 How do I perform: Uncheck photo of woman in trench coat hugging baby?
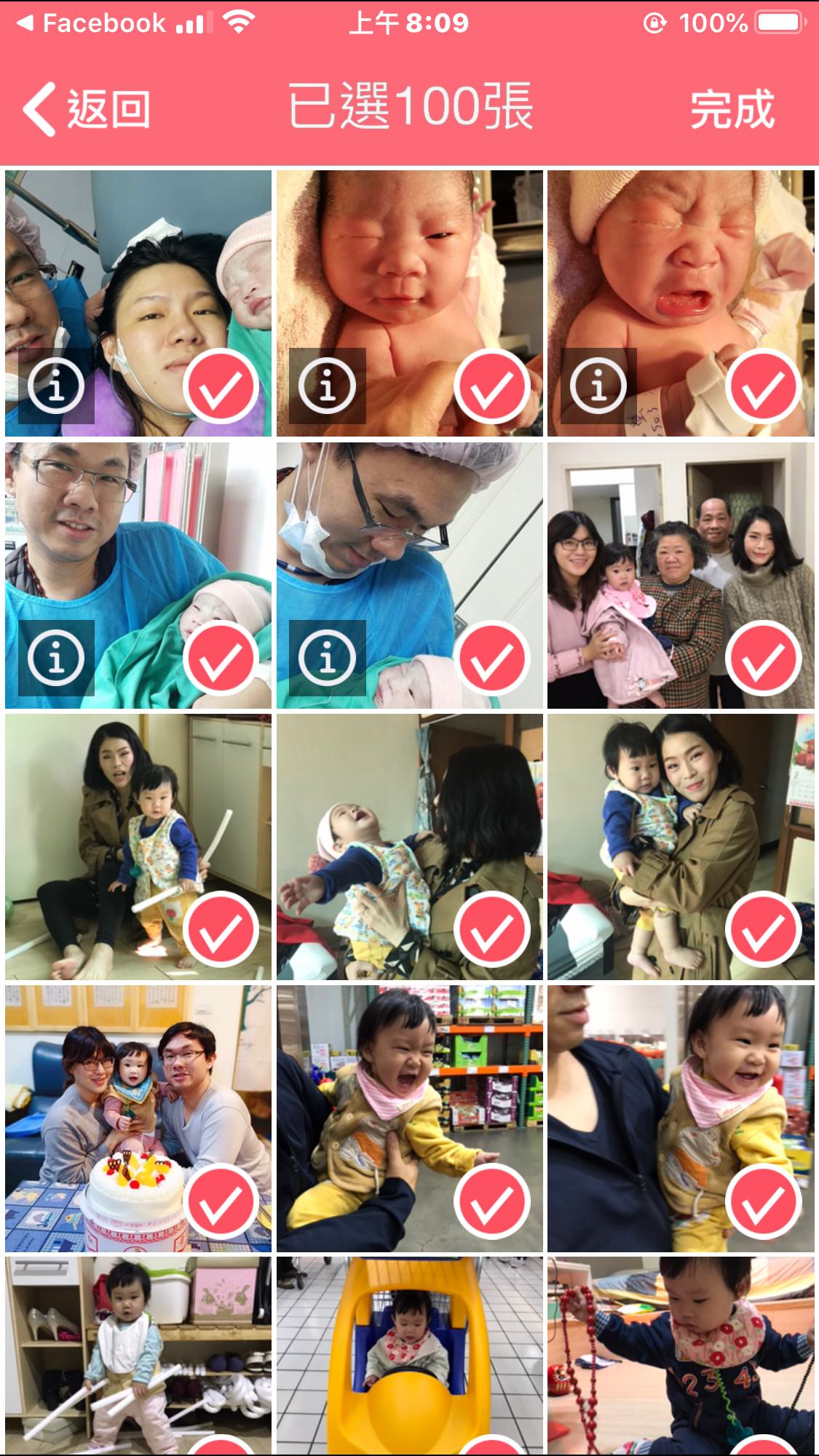[763, 930]
